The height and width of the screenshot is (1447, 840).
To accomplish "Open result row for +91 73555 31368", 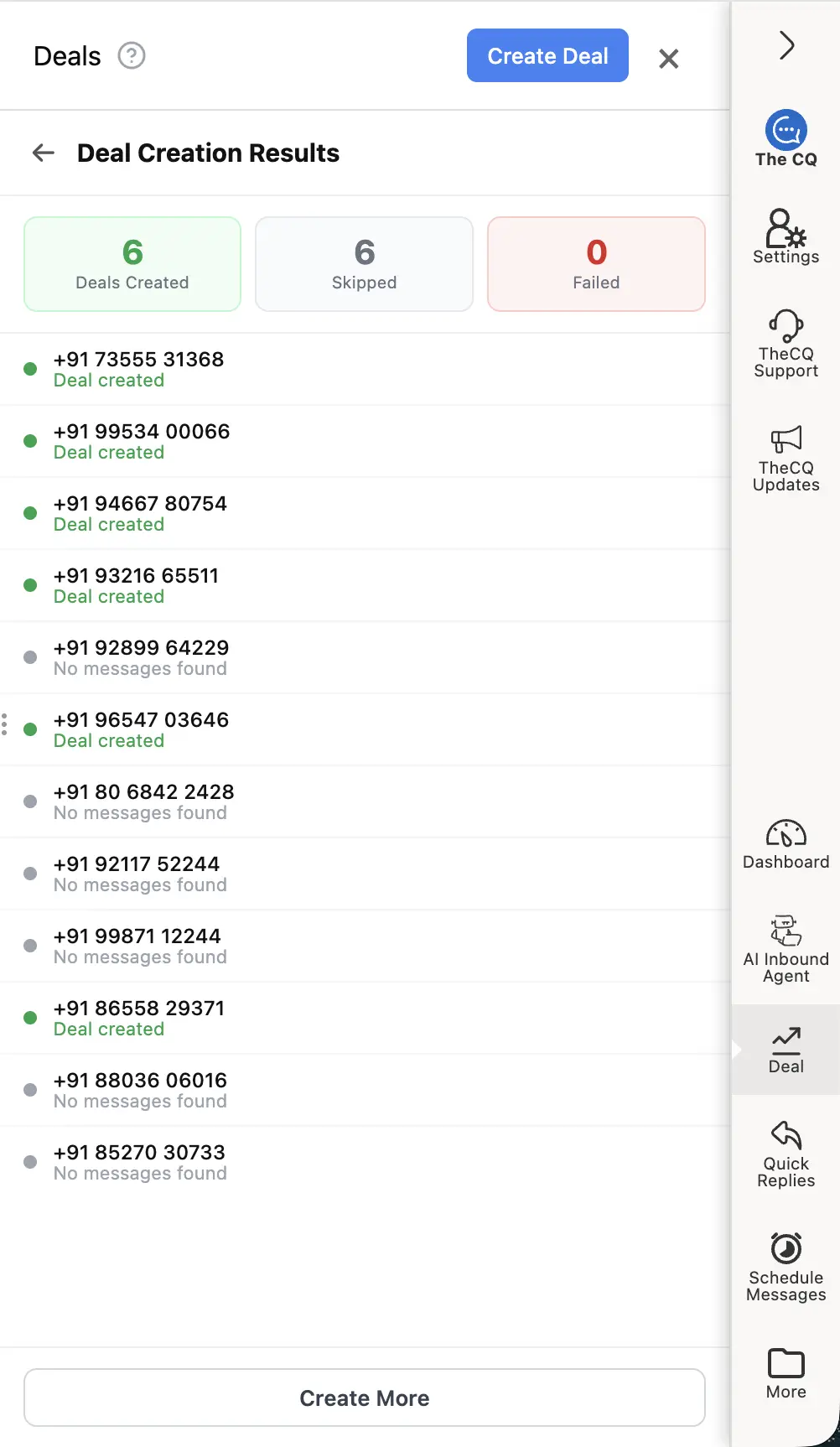I will tap(365, 369).
